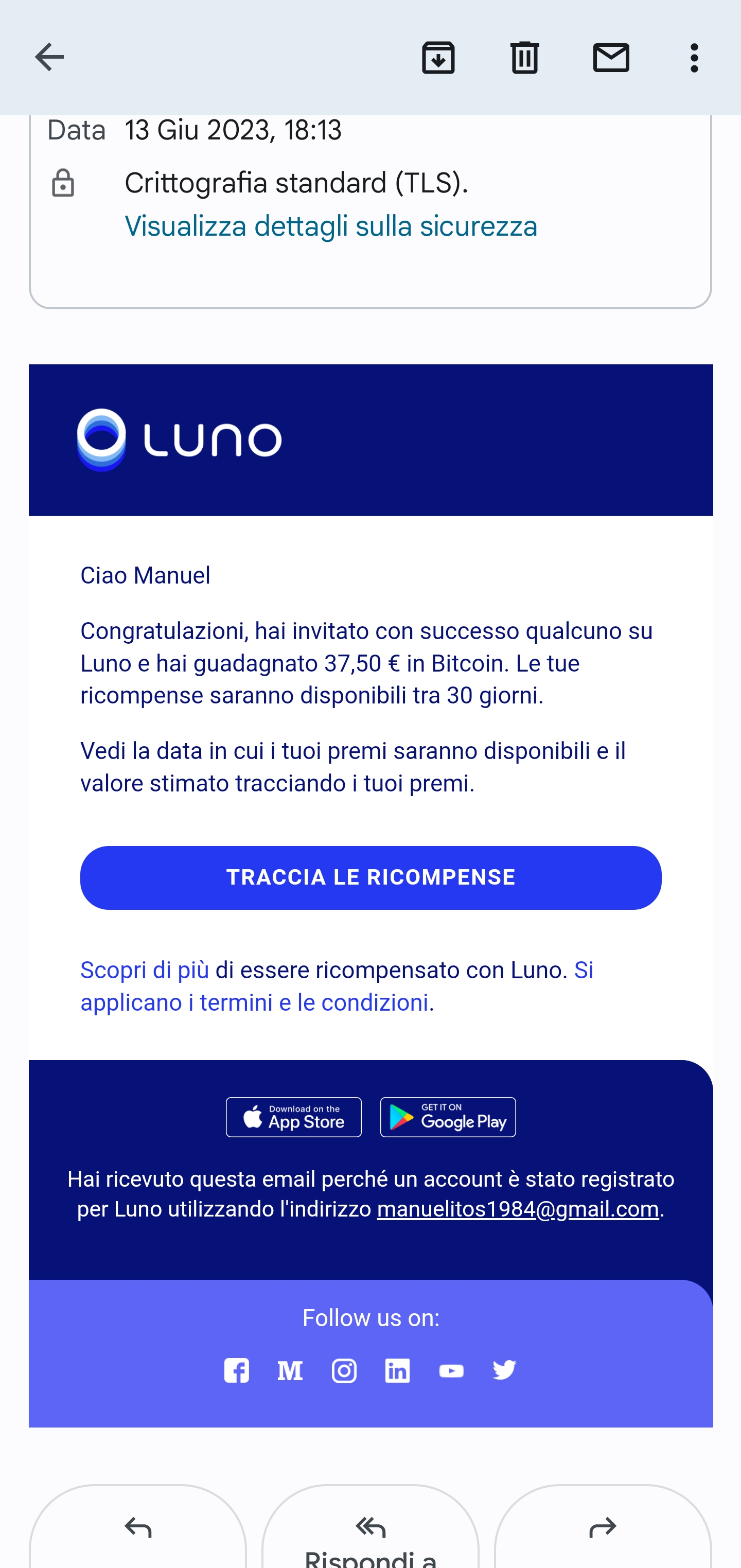The image size is (741, 1568).
Task: Open the overflow menu
Action: pos(694,58)
